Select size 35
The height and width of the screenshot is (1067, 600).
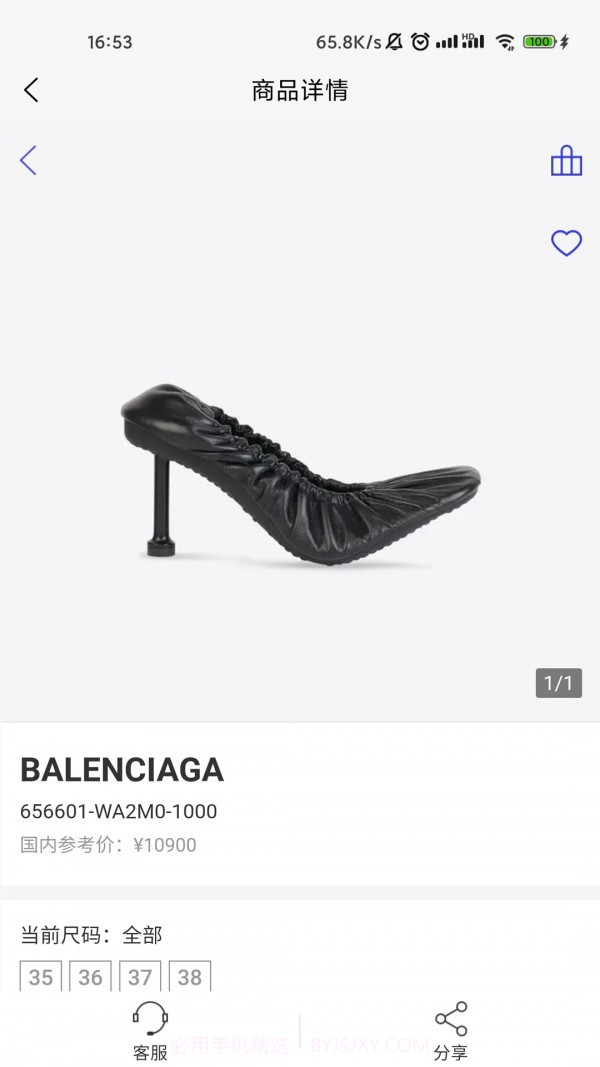pos(41,976)
